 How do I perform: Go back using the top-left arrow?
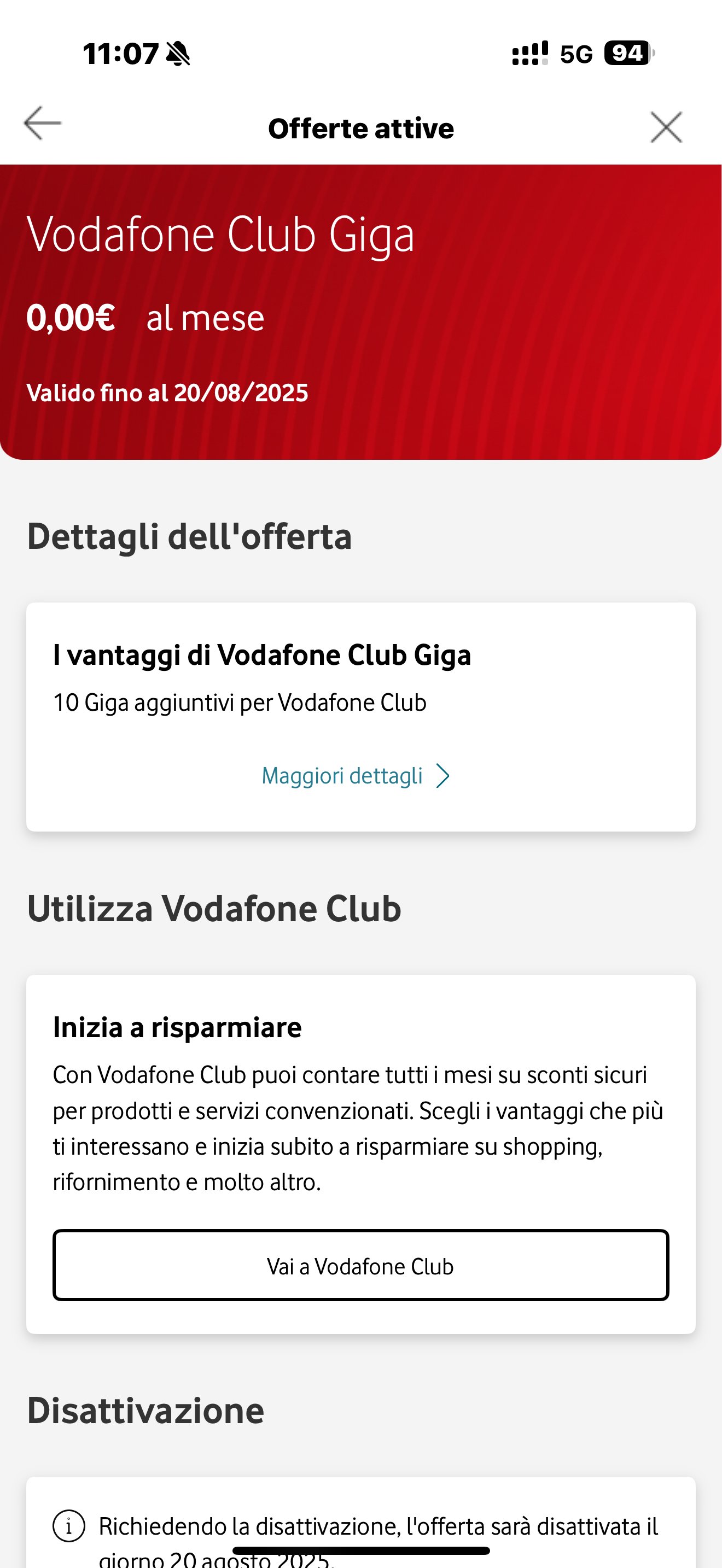coord(43,124)
